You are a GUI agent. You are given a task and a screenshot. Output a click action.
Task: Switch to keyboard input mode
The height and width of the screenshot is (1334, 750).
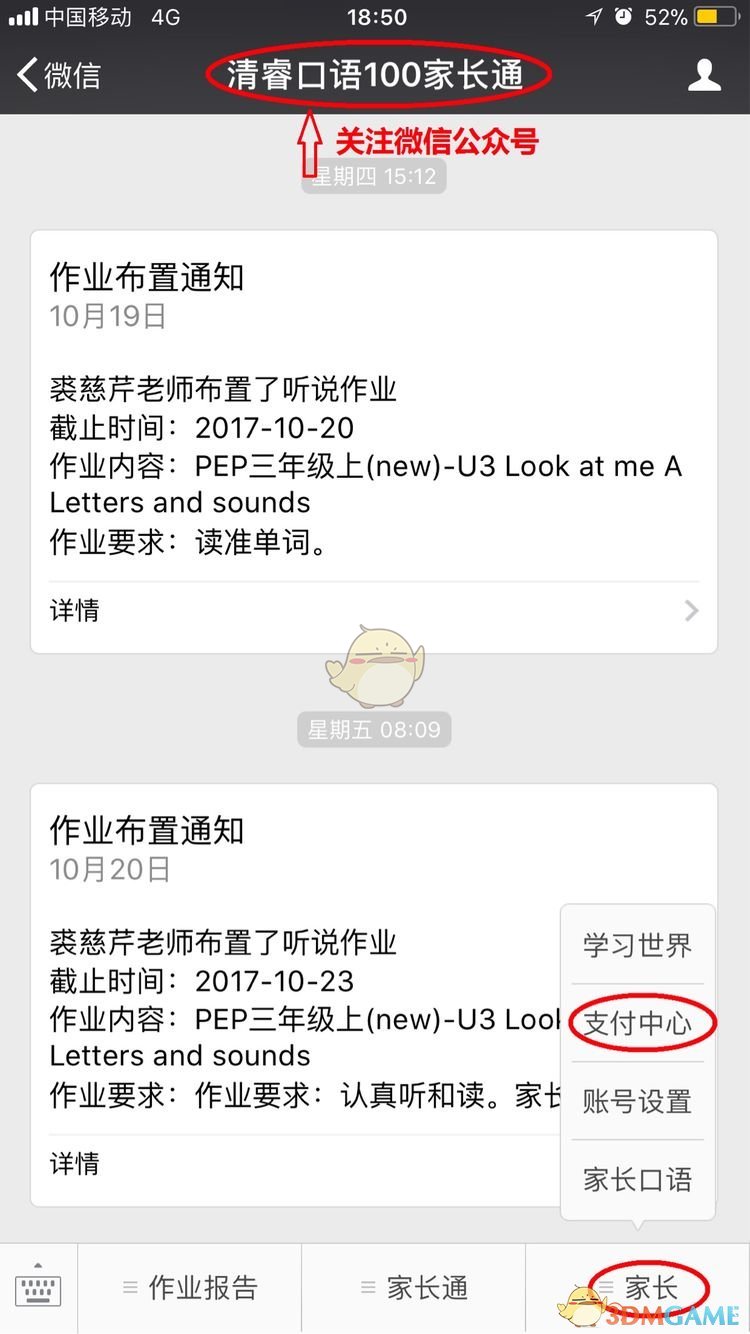[x=38, y=1288]
